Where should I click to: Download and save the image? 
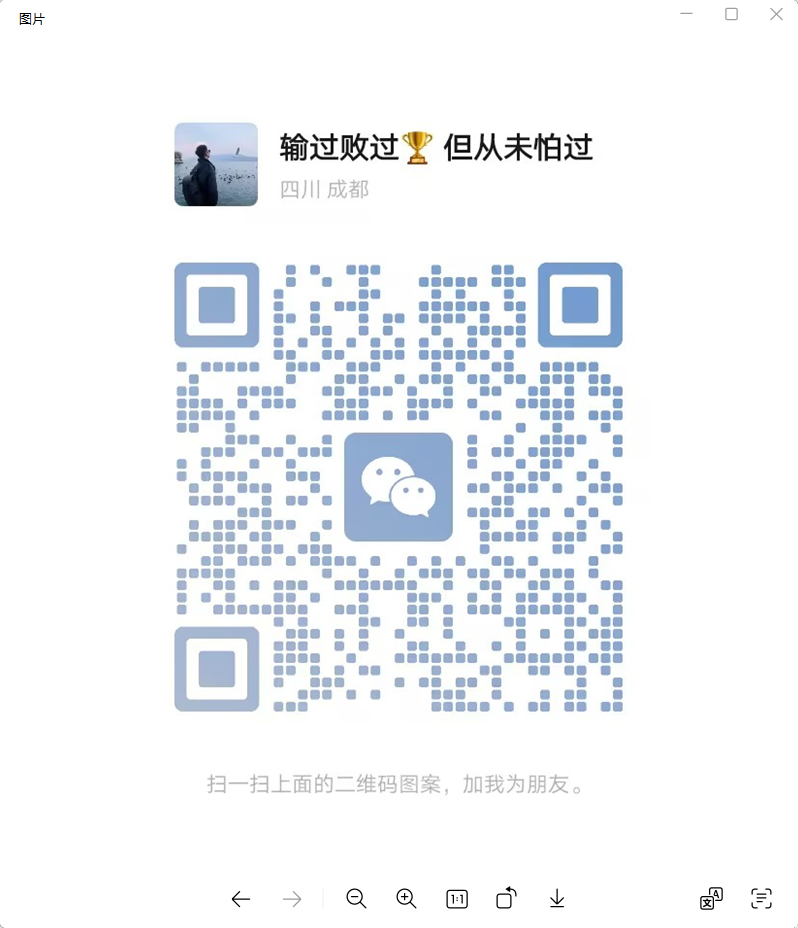click(x=557, y=899)
